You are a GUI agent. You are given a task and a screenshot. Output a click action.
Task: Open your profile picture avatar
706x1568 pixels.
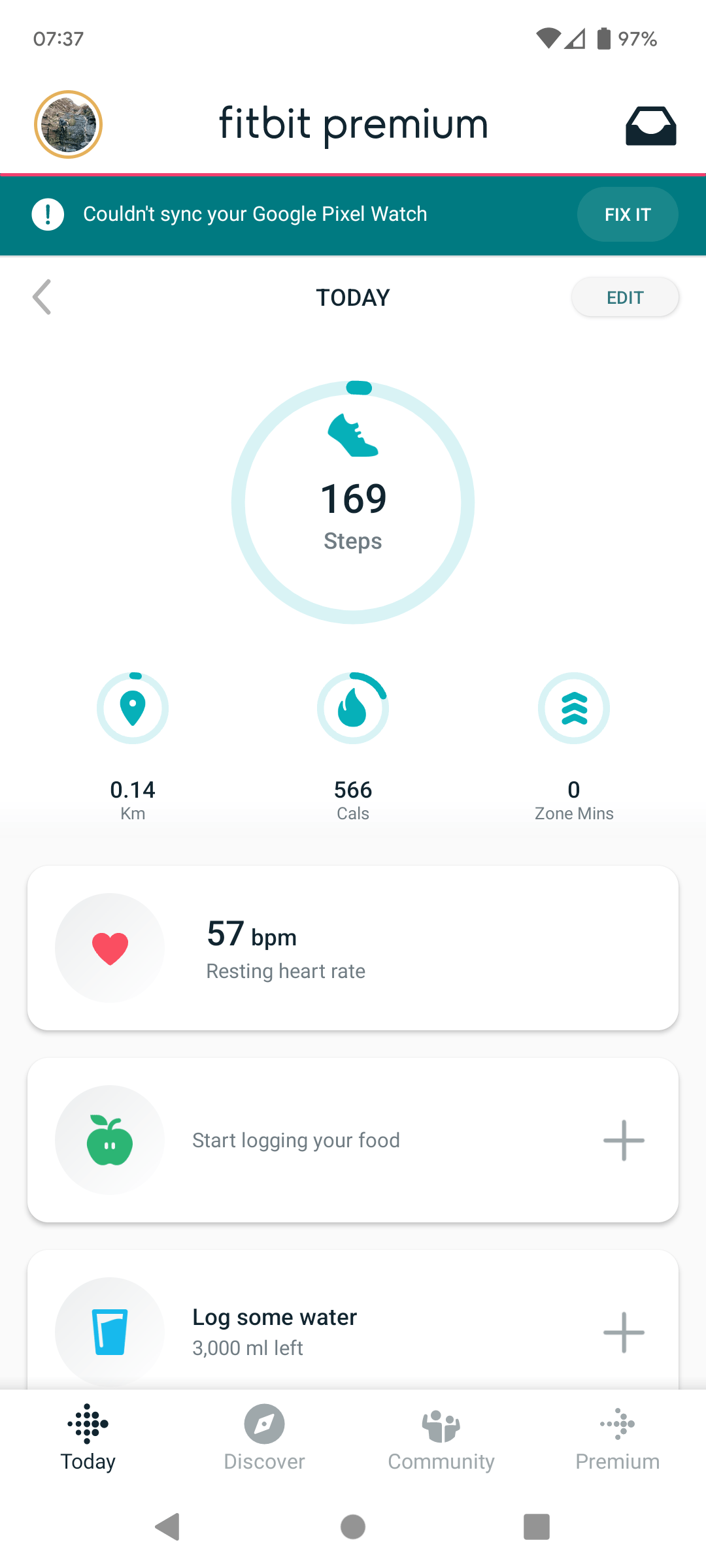click(68, 124)
